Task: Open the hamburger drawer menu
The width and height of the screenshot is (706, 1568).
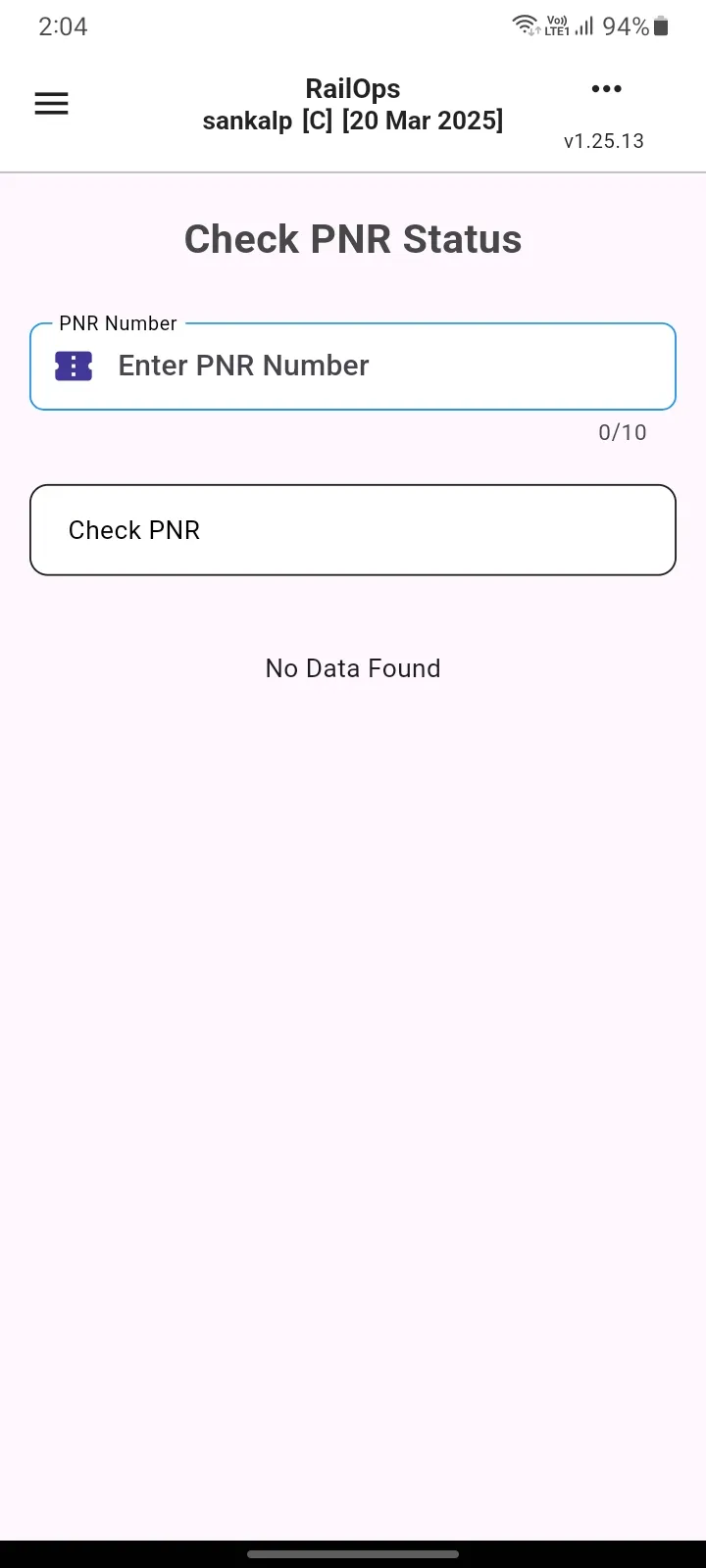Action: click(x=51, y=104)
